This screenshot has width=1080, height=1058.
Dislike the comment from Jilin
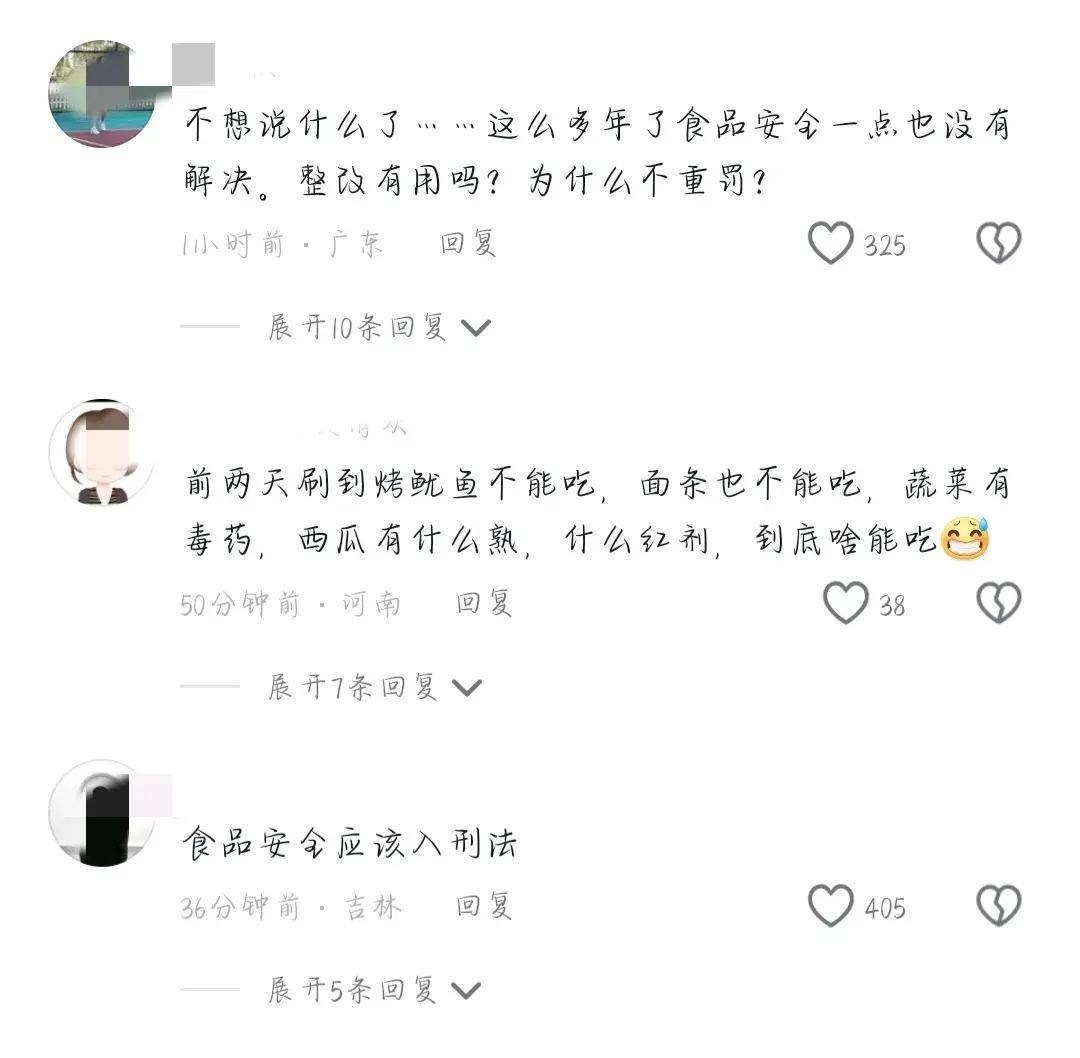(x=998, y=907)
